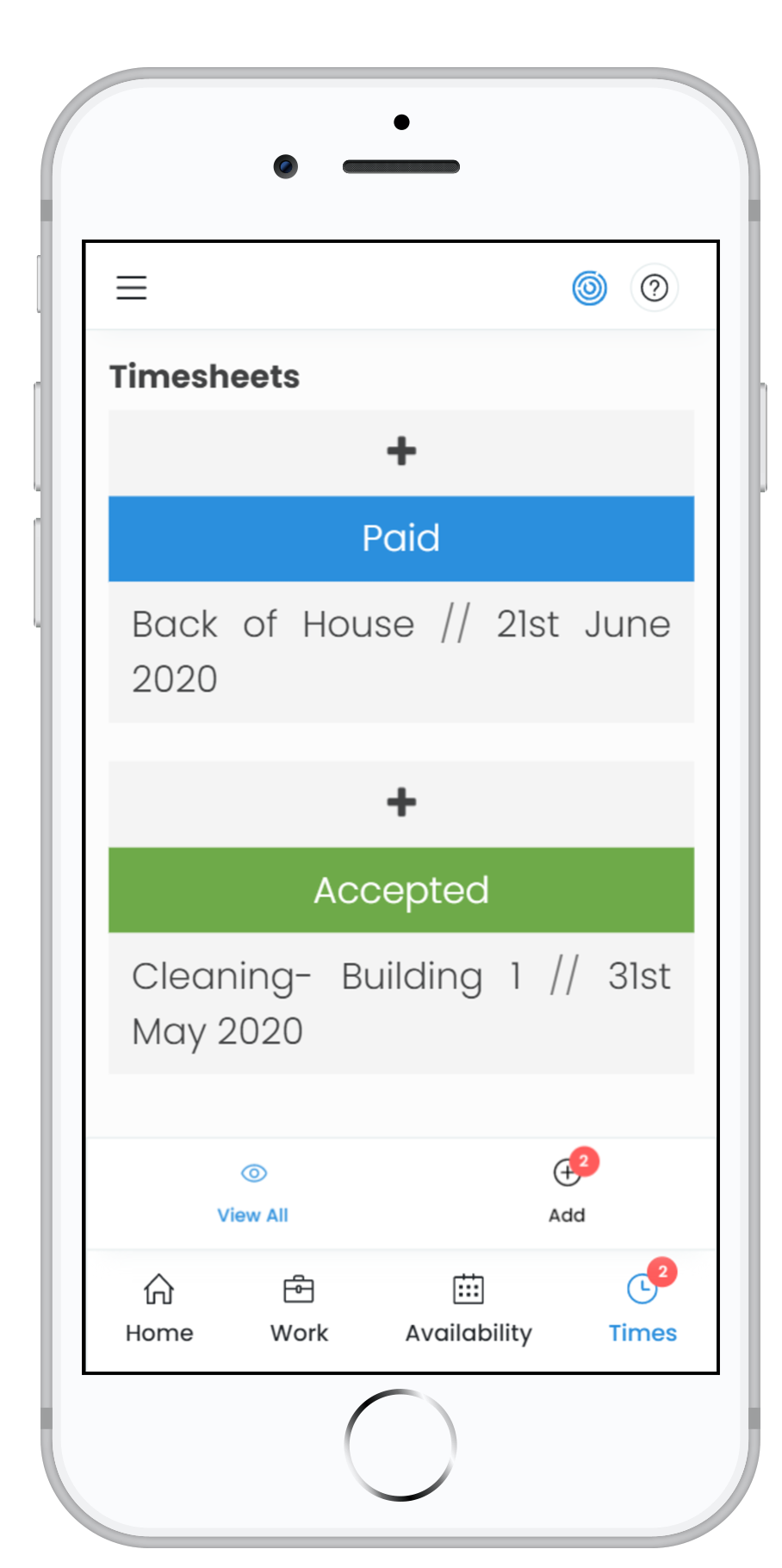Viewport: 782px width, 1568px height.
Task: Open the hamburger drawer menu
Action: tap(132, 287)
